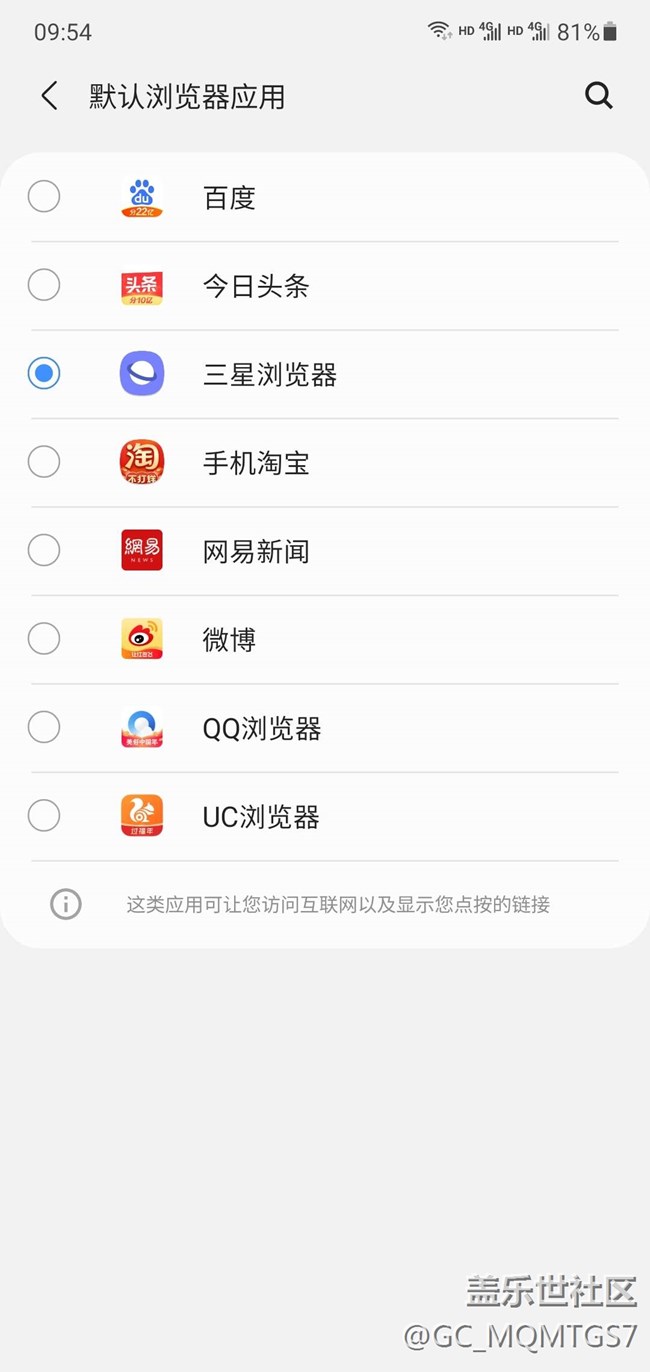This screenshot has width=650, height=1372.
Task: Open the search icon in the header
Action: tap(598, 96)
